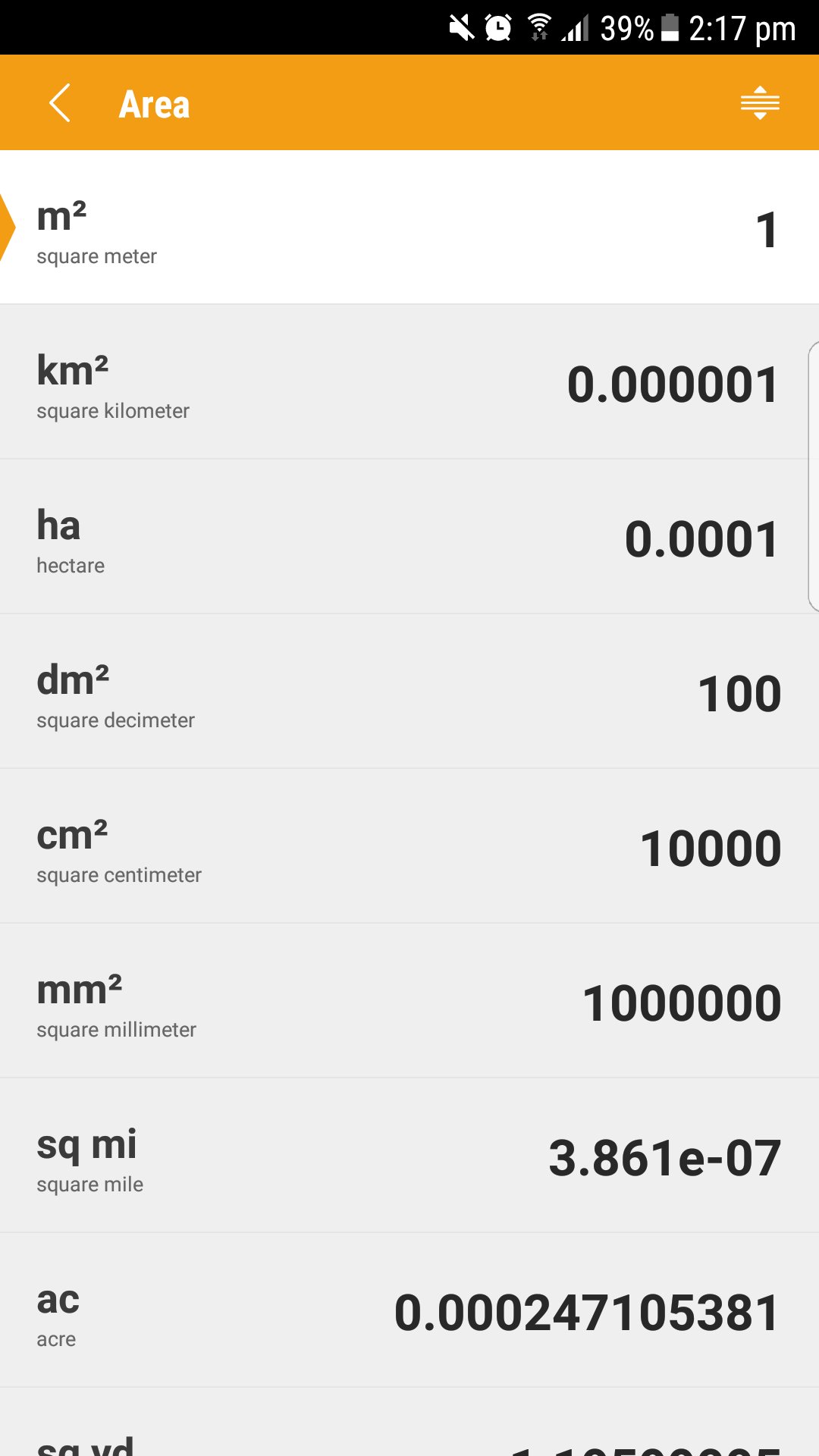Select the square decimeter row
This screenshot has width=819, height=1456.
click(409, 692)
